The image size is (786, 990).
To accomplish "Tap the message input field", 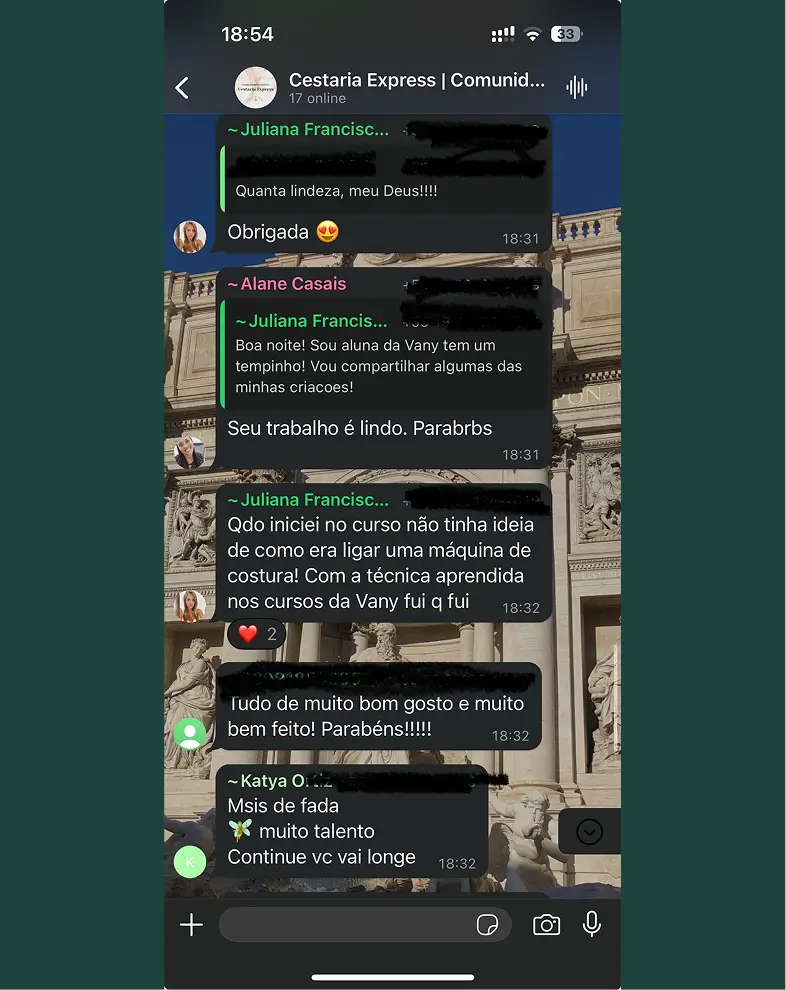I will (345, 925).
